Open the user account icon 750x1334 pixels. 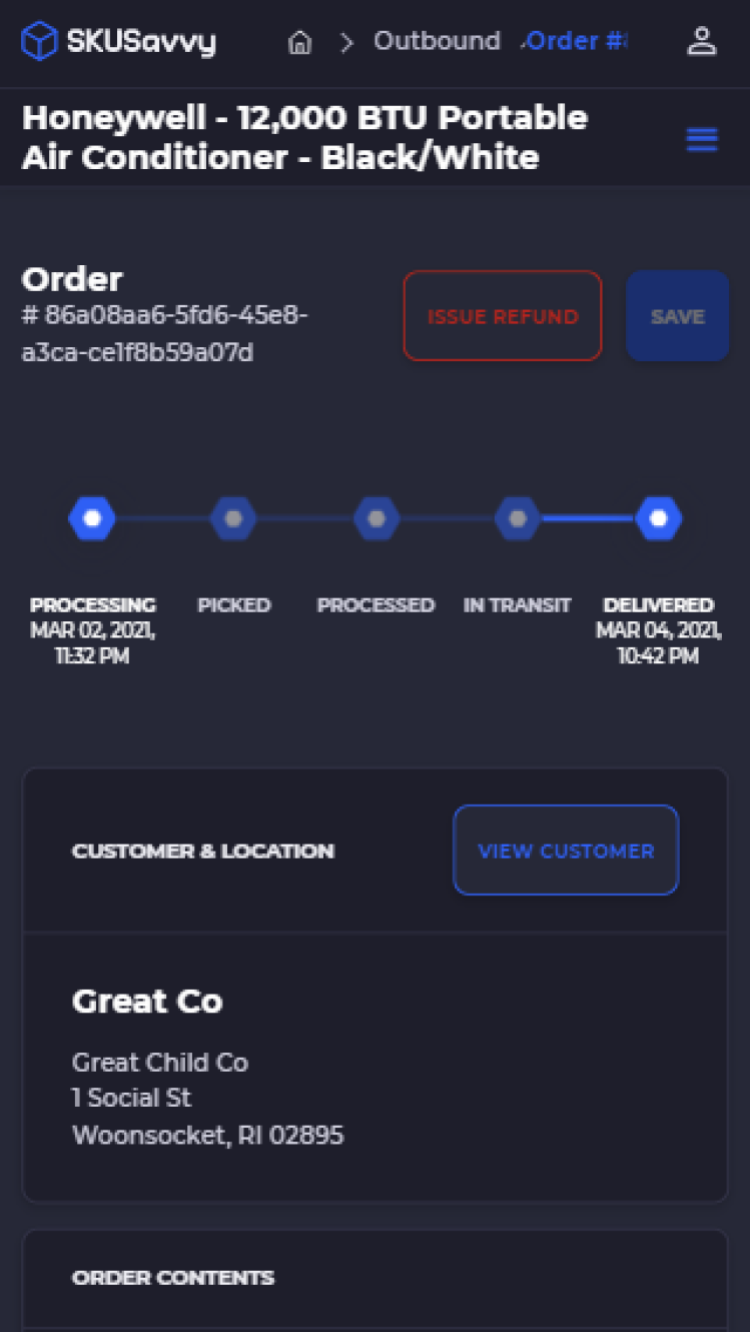(x=702, y=41)
